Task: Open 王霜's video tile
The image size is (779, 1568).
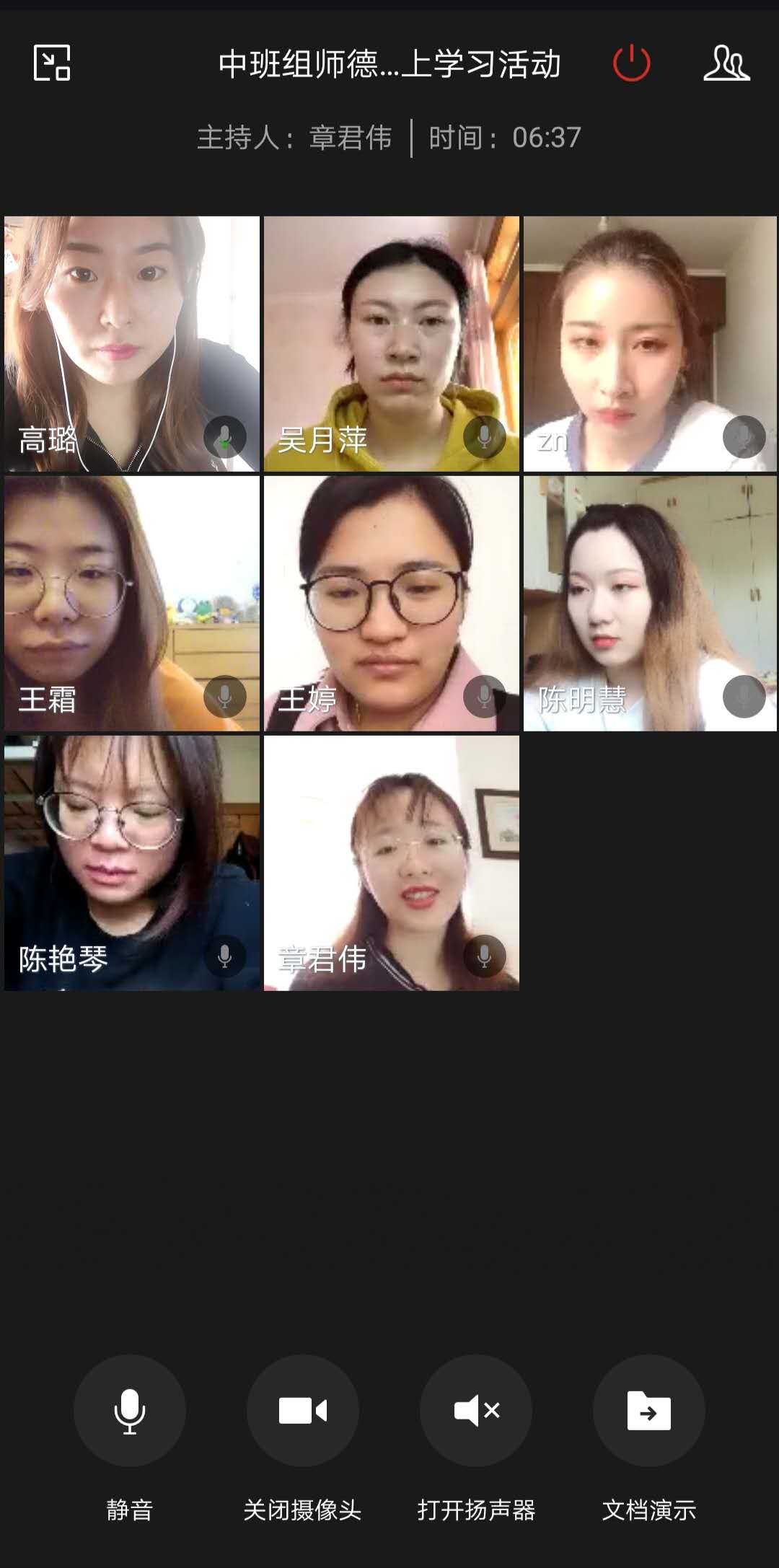Action: [x=132, y=604]
